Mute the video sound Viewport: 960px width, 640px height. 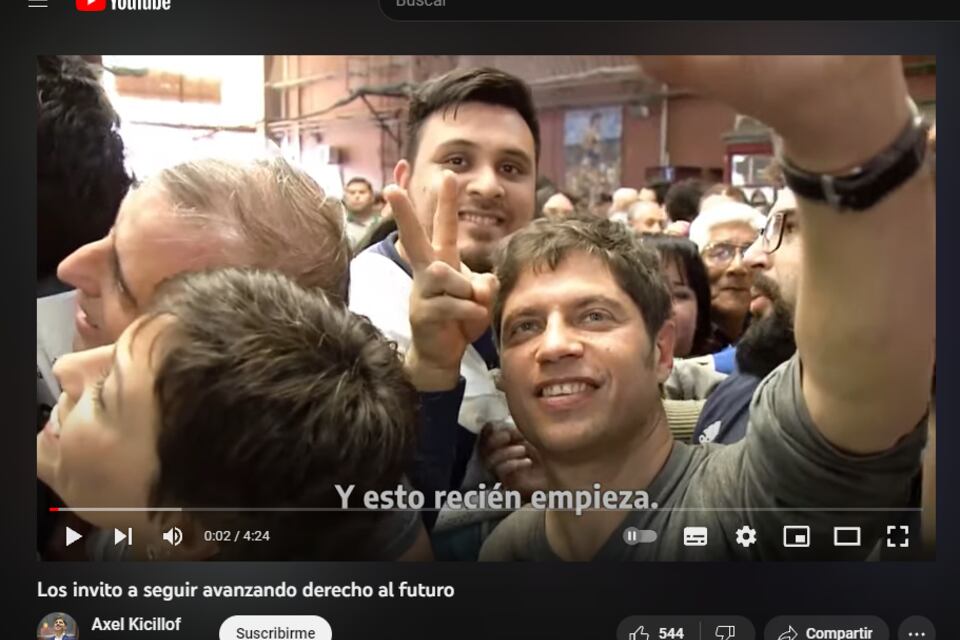(x=172, y=536)
